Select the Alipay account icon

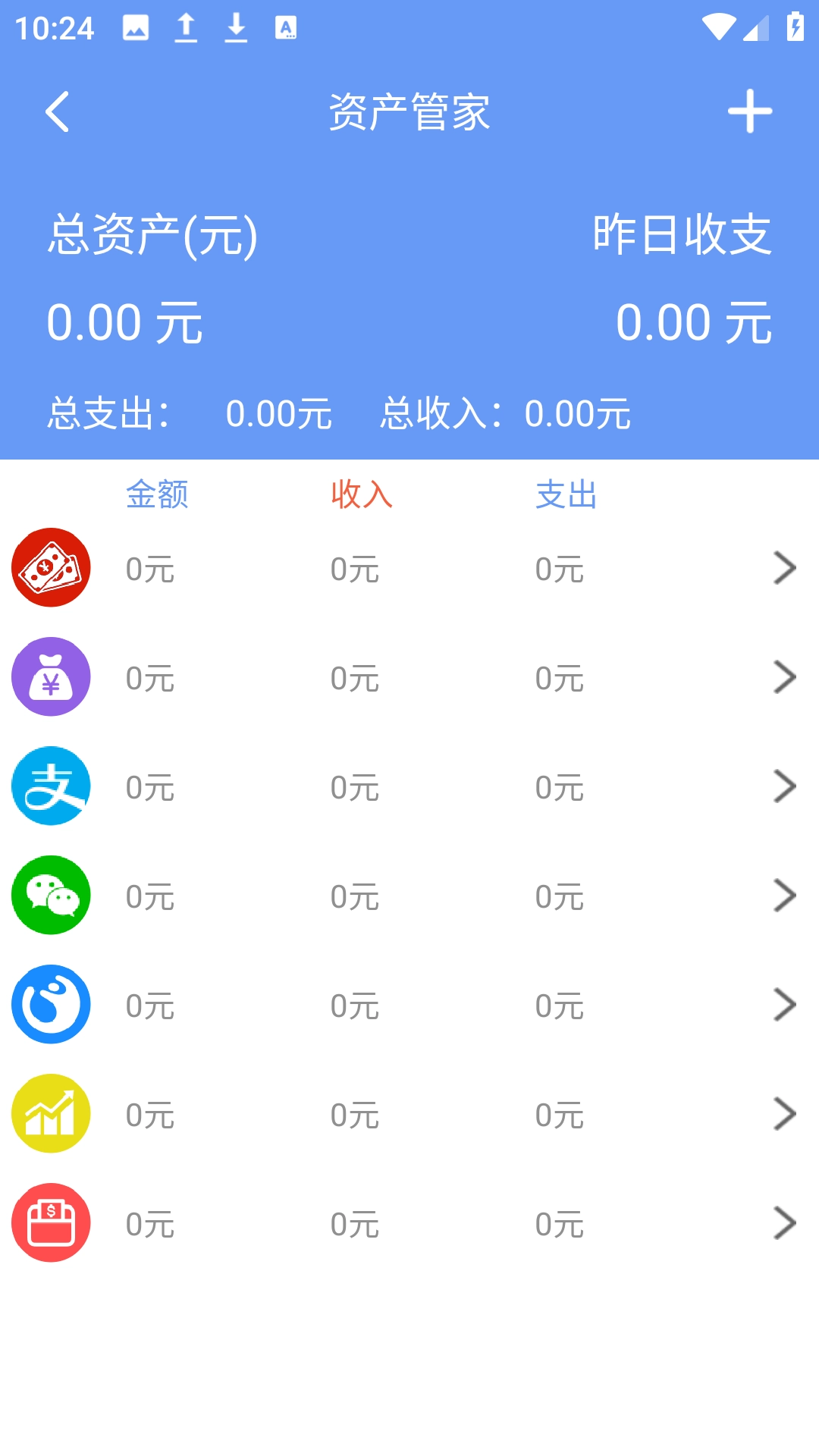click(50, 786)
